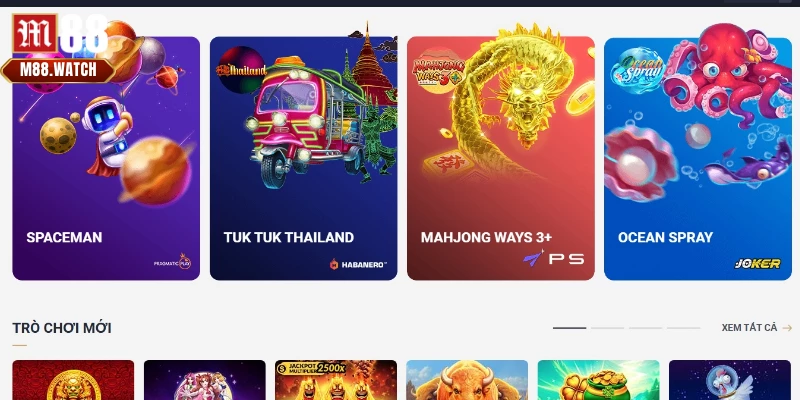Open the Tuk Tuk Thailand game card
This screenshot has height=400, width=800.
tap(303, 160)
